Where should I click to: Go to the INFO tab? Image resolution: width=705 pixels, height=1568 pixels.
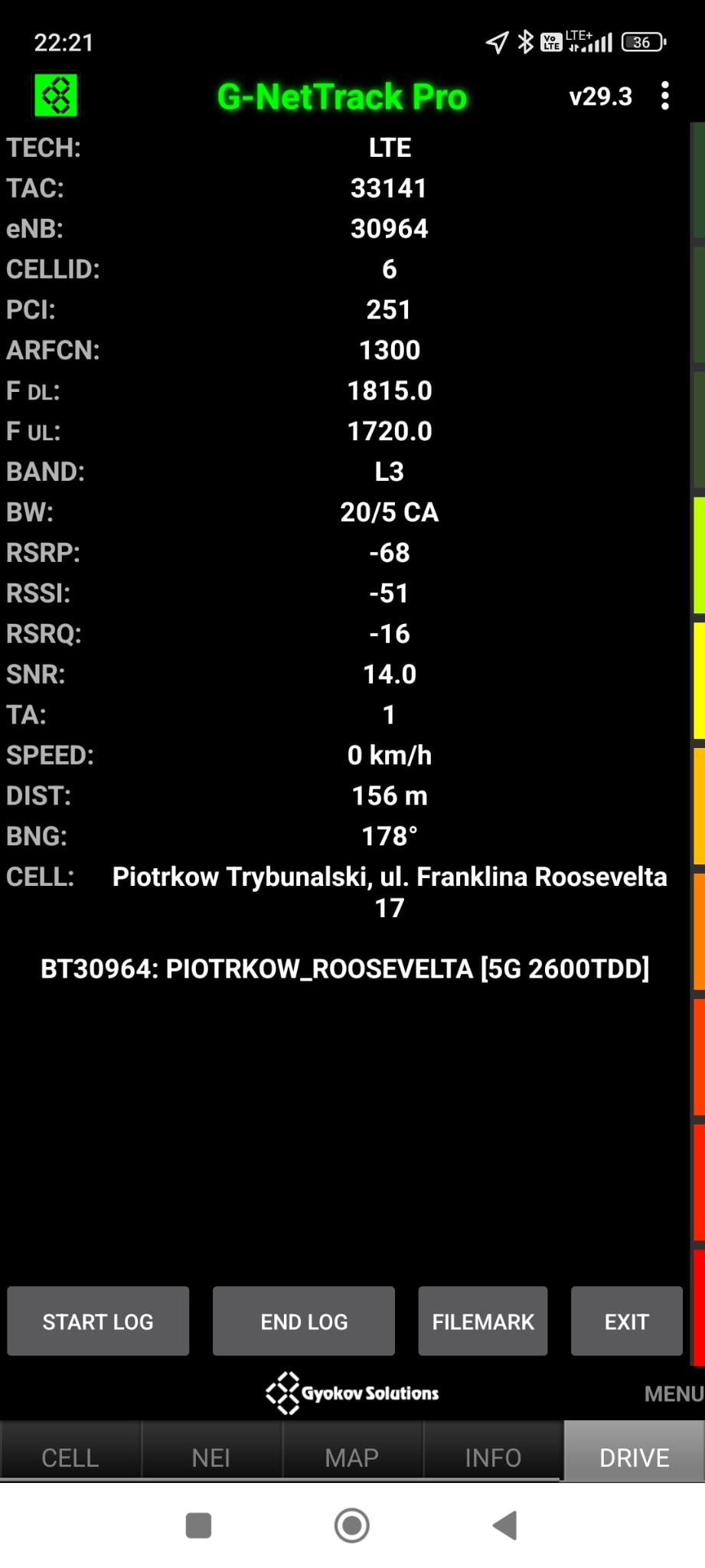click(x=493, y=1457)
